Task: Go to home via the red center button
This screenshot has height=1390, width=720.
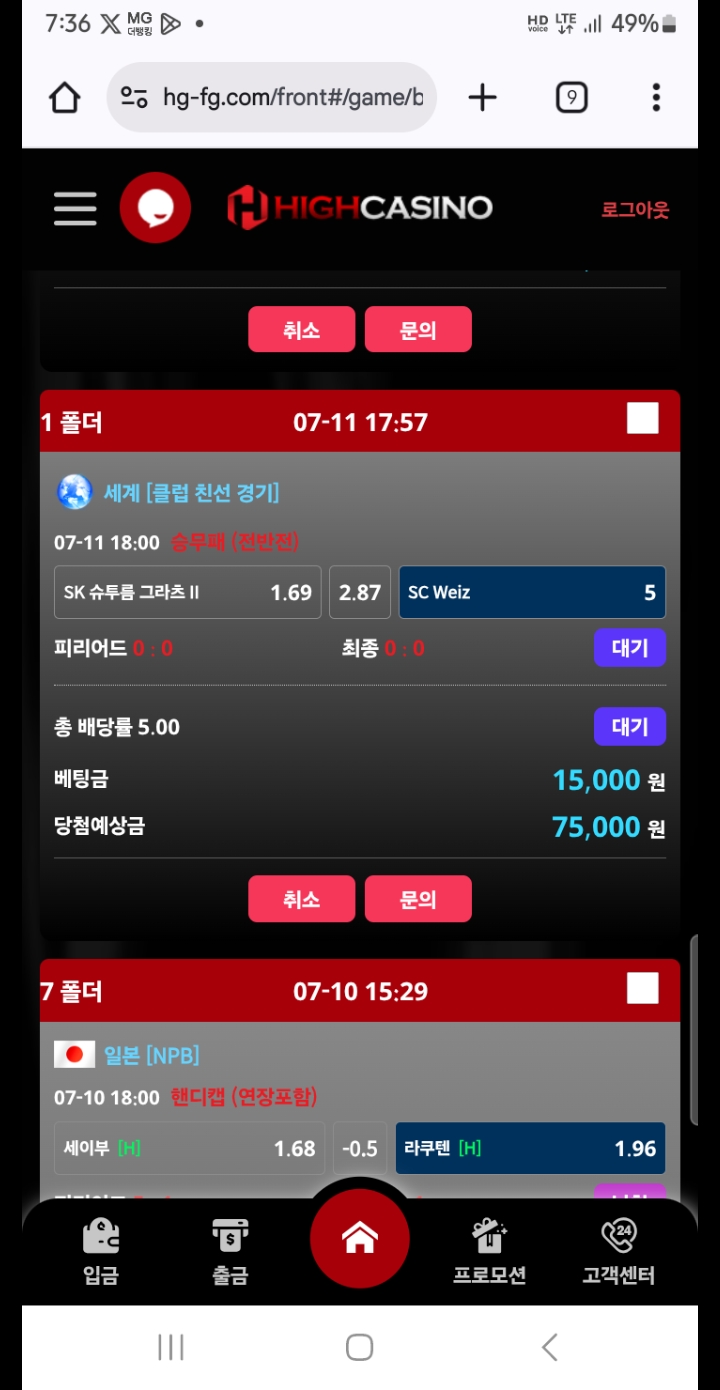Action: 360,1239
